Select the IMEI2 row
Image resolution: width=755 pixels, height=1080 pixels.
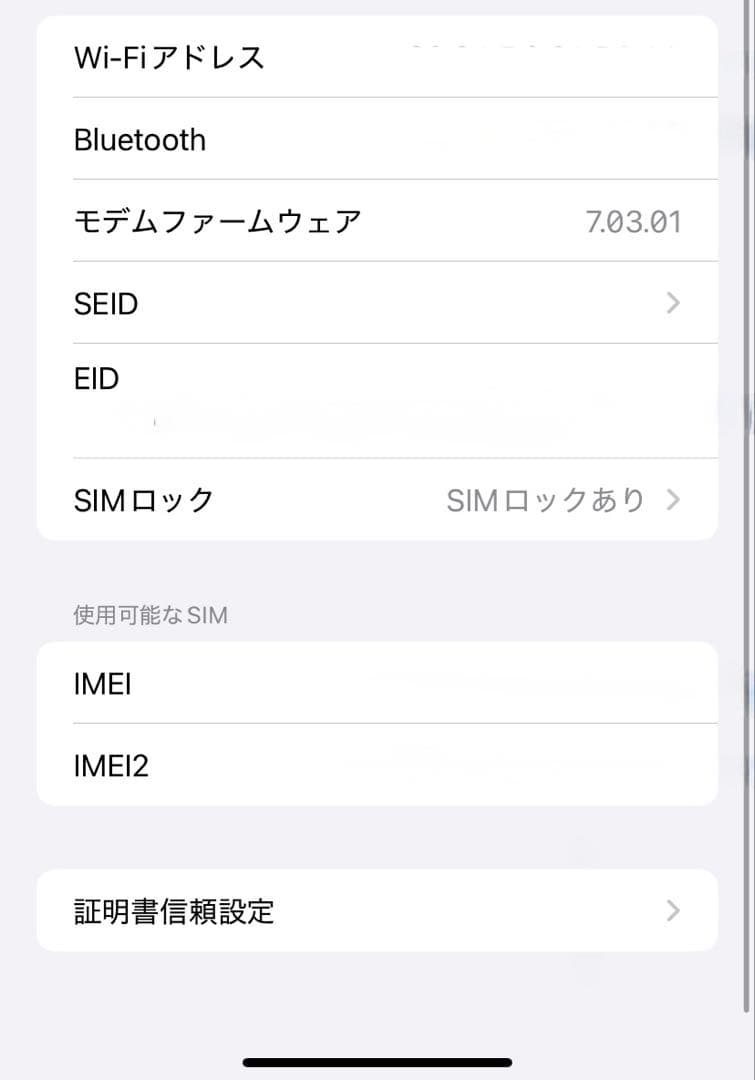(377, 765)
